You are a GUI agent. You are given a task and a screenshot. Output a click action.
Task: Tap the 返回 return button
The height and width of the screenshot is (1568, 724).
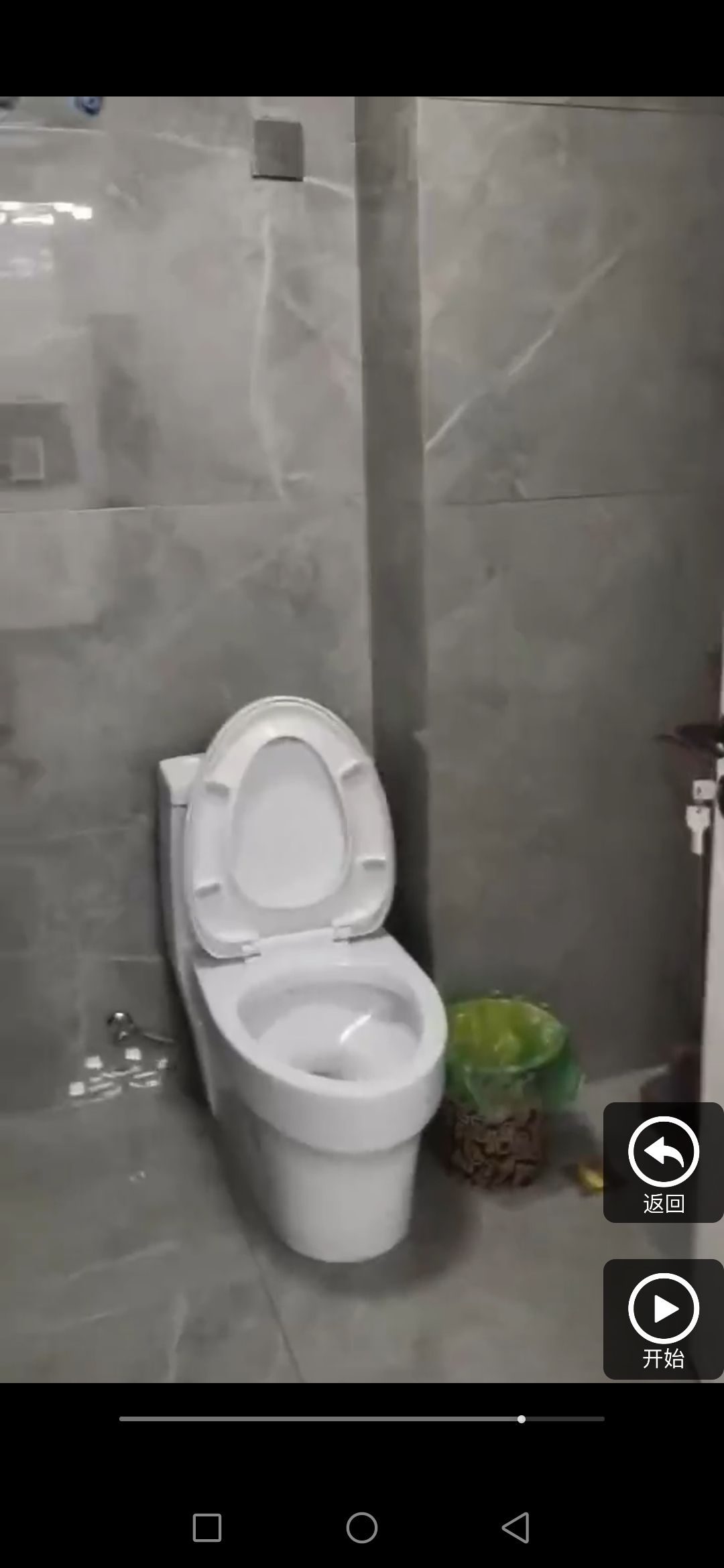pos(663,1163)
